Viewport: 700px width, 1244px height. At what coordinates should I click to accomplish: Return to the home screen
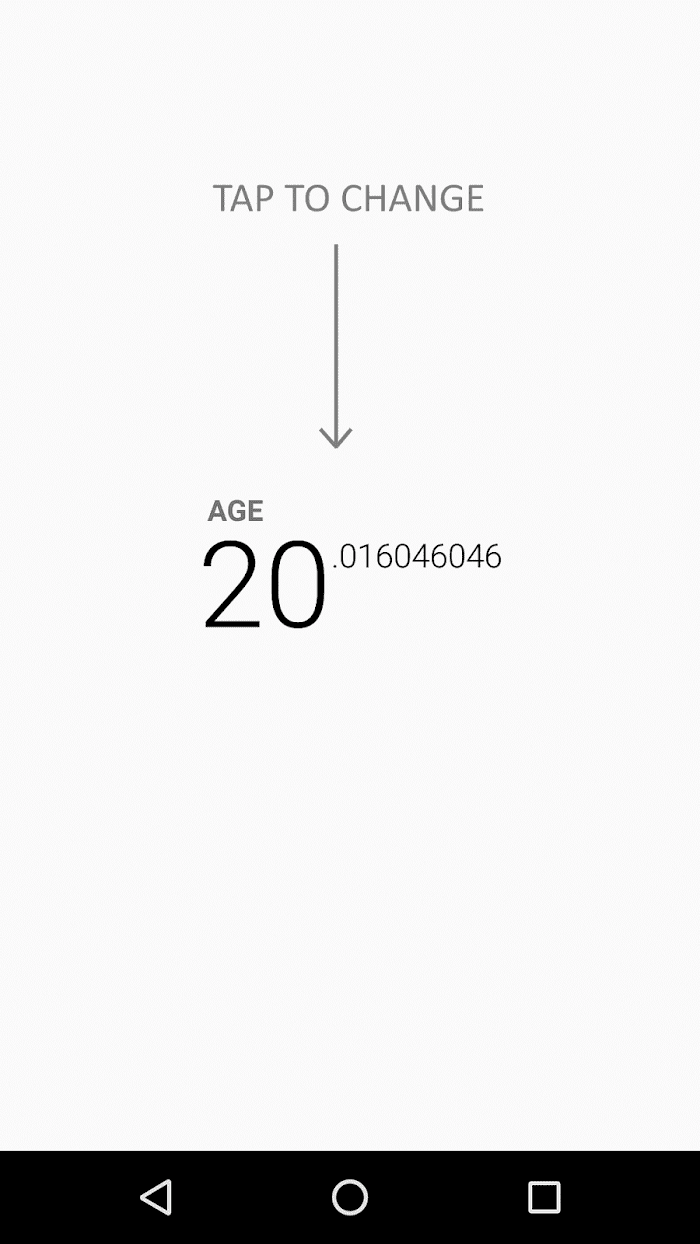coord(350,1197)
